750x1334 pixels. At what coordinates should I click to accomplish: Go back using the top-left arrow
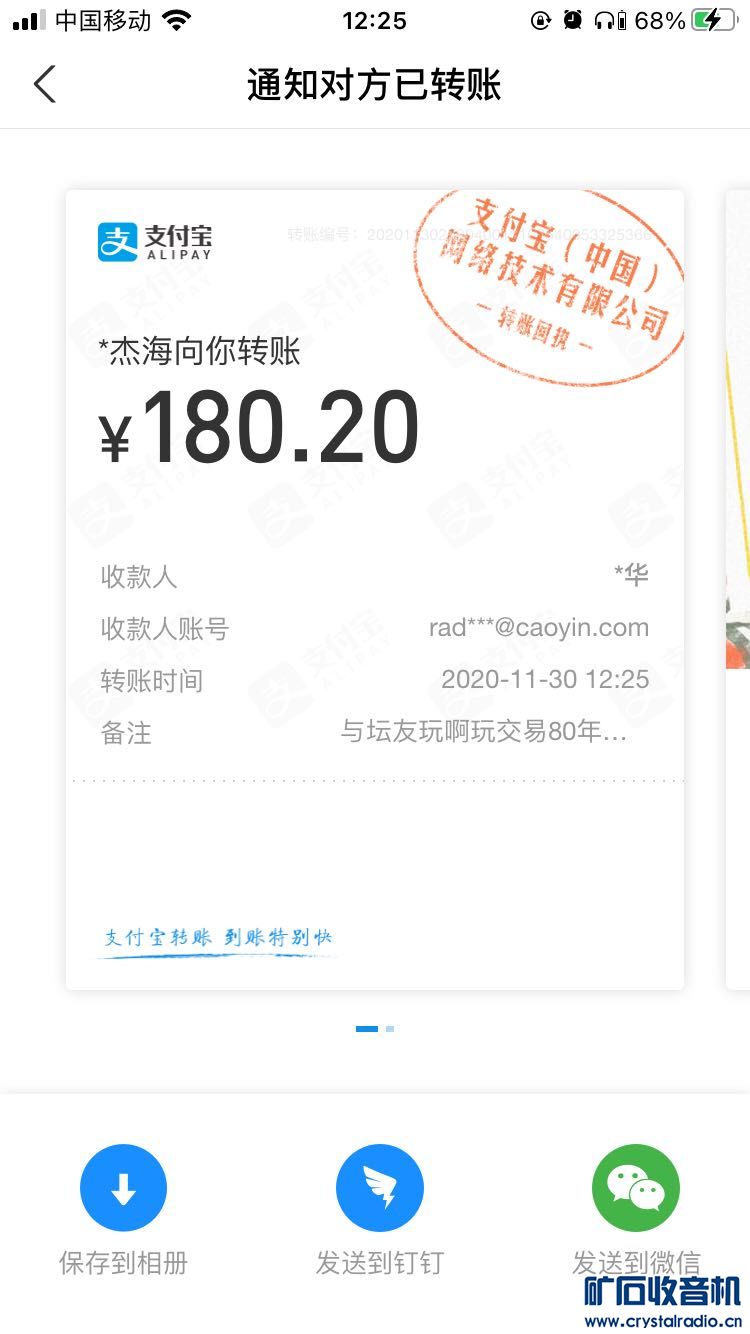[x=44, y=84]
